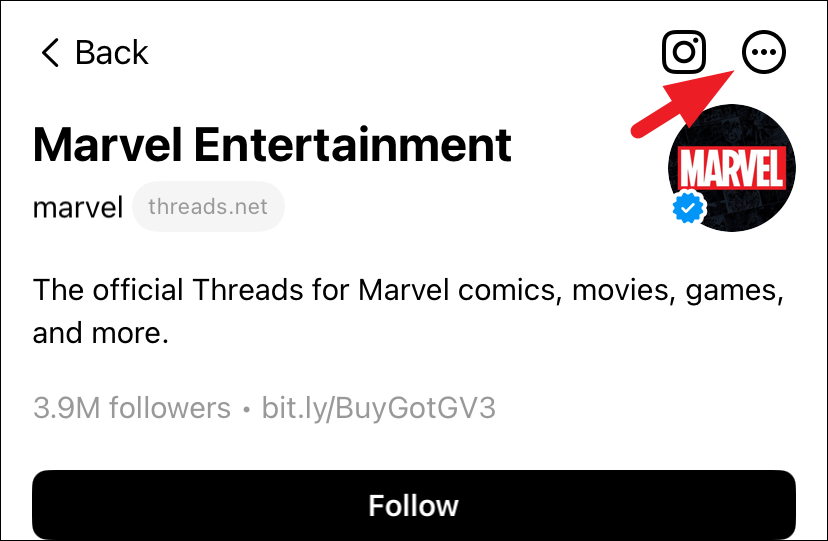Go back to the previous screen
This screenshot has height=541, width=828.
click(93, 53)
